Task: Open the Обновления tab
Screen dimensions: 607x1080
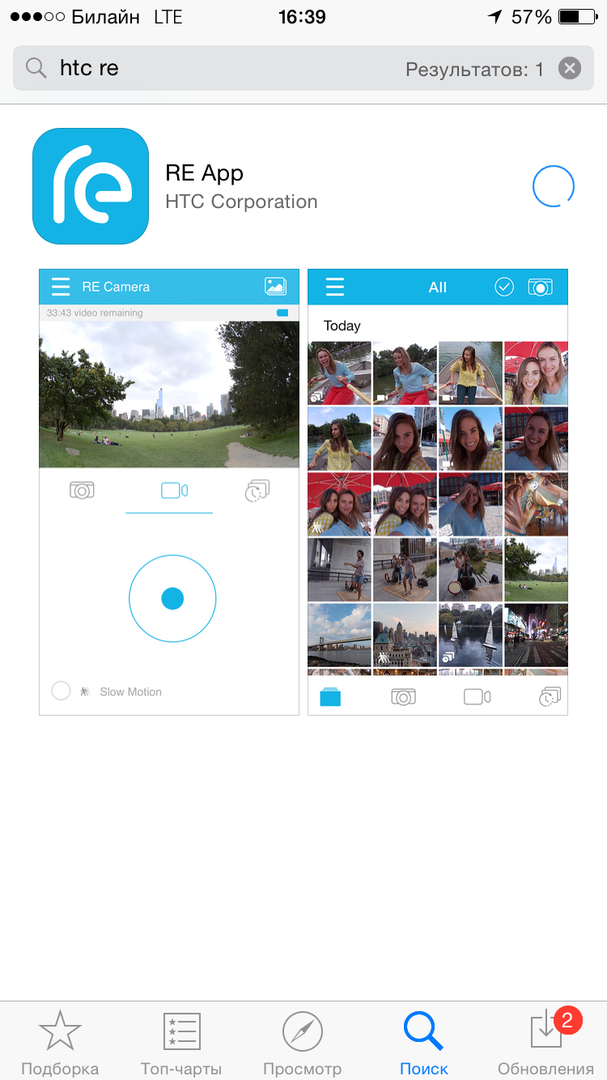Action: [x=545, y=1042]
